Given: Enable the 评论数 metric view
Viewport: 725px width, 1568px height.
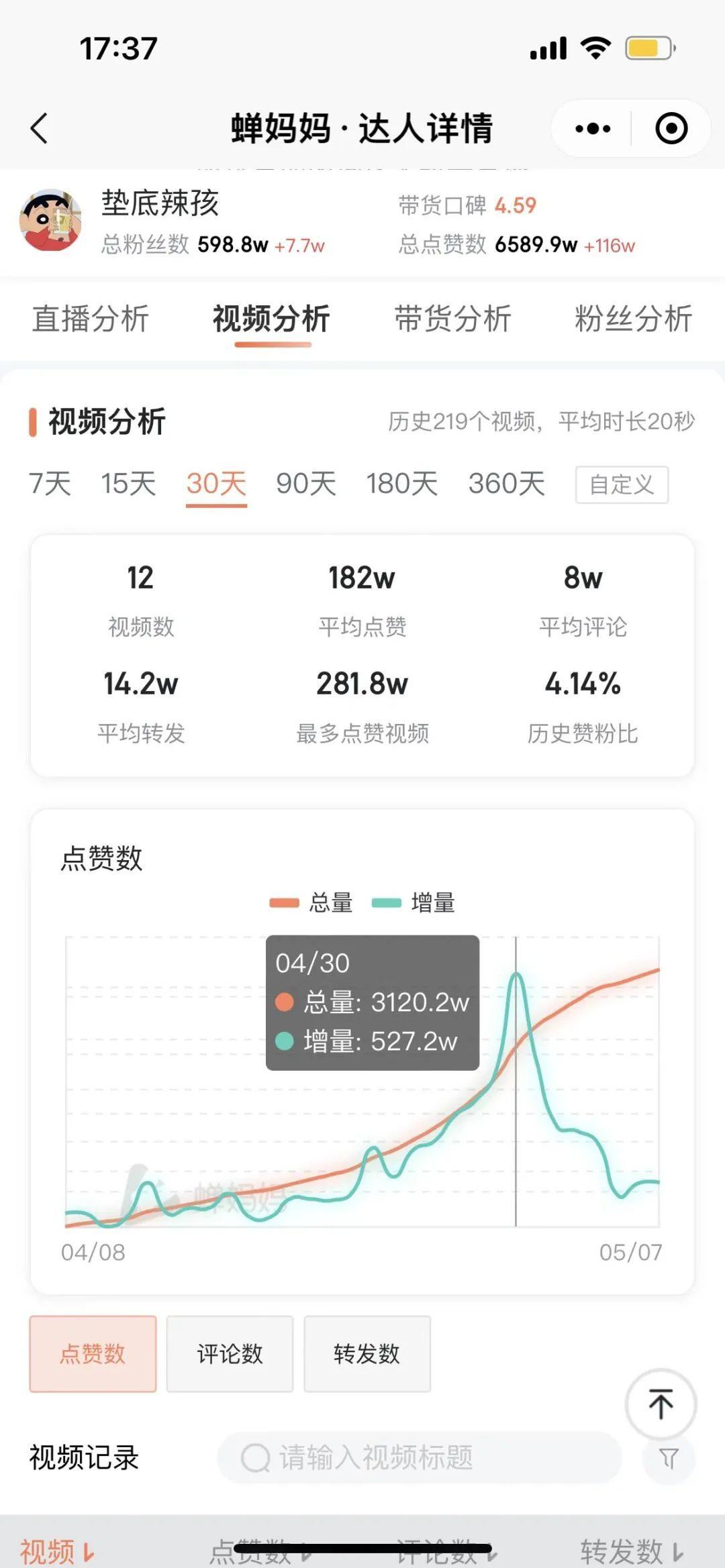Looking at the screenshot, I should coord(229,1355).
